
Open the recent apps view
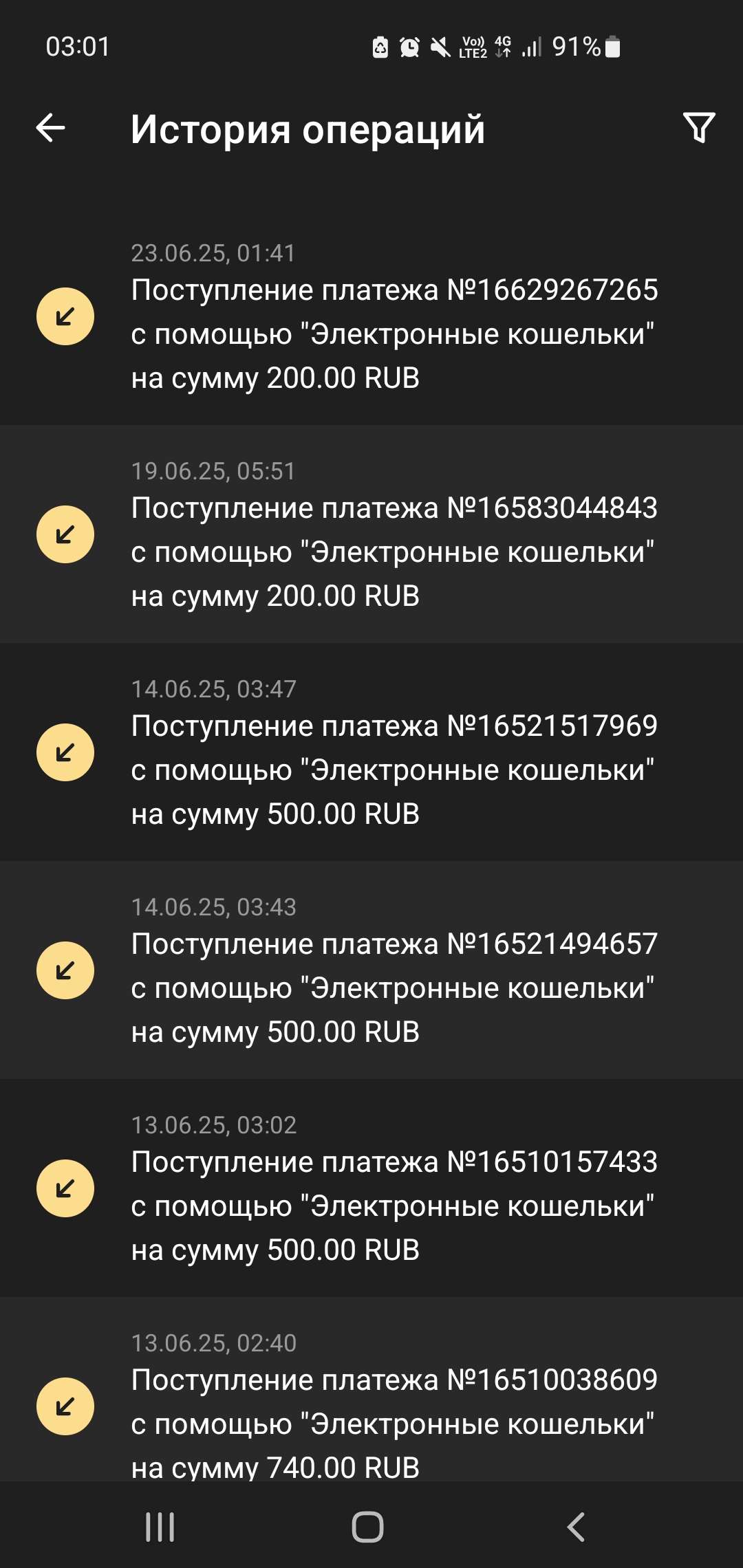click(160, 1527)
